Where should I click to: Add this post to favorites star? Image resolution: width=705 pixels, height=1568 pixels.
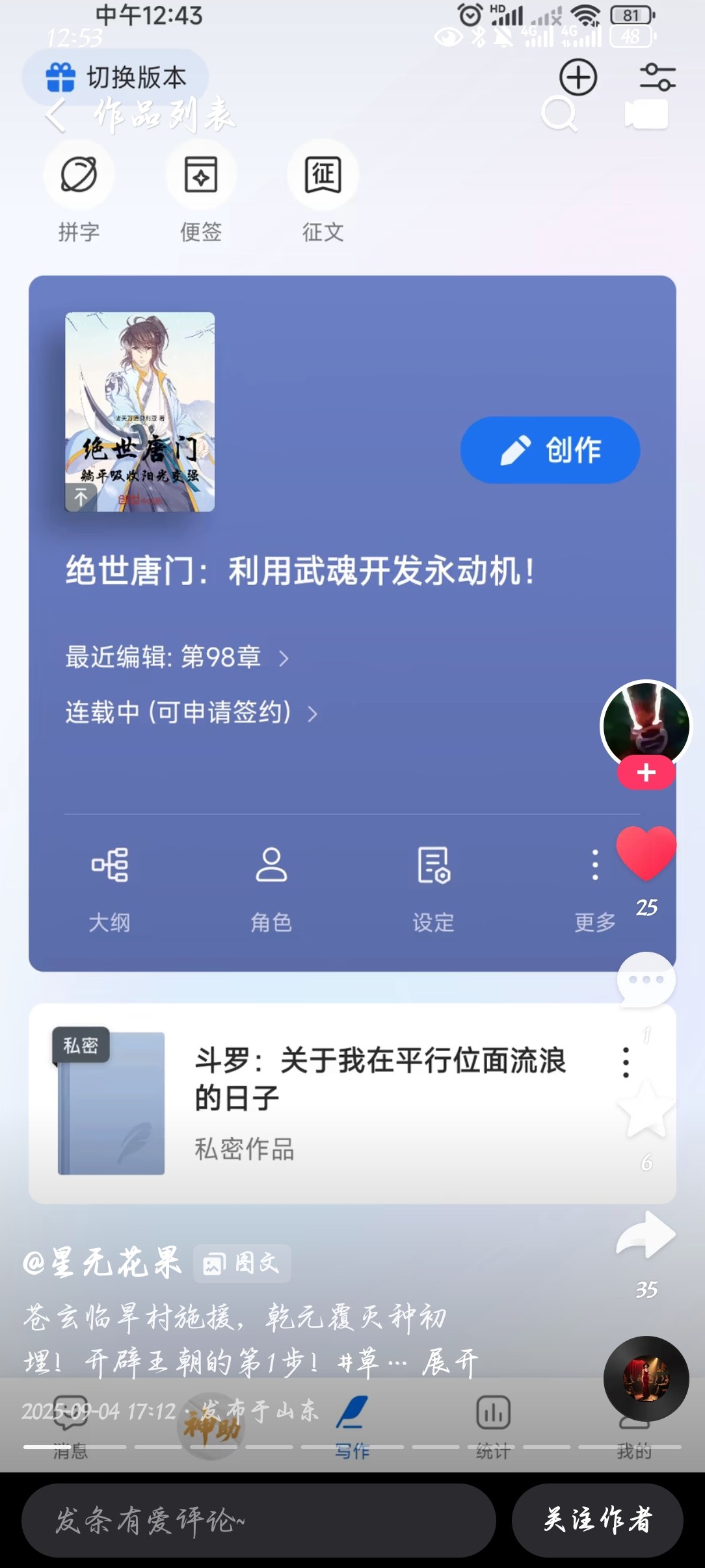[646, 1110]
